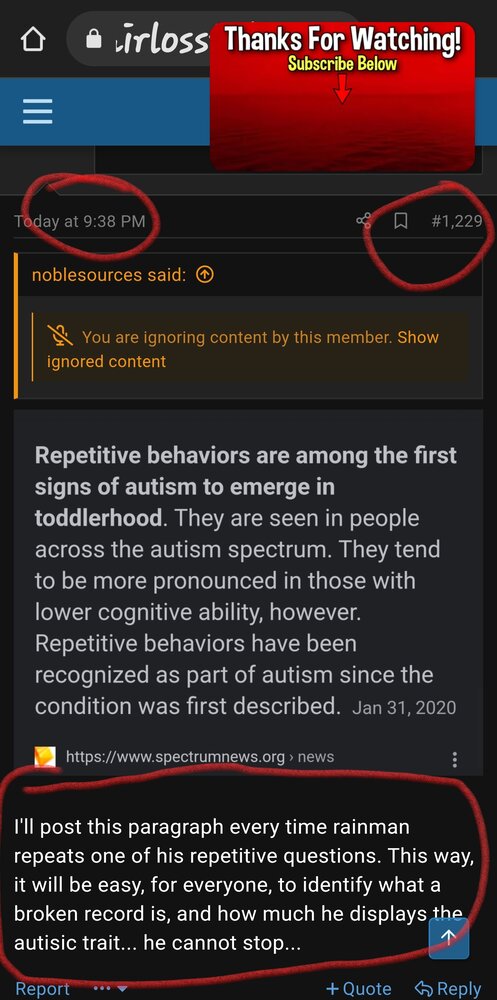Open post number #1,229 permalink

pyautogui.click(x=456, y=221)
